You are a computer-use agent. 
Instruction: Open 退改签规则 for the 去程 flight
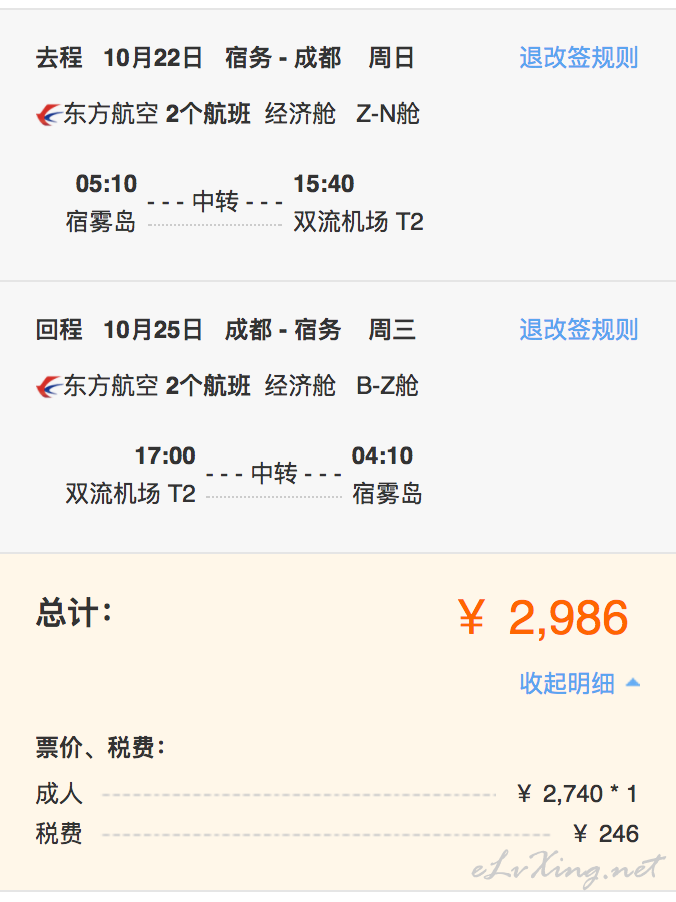578,58
